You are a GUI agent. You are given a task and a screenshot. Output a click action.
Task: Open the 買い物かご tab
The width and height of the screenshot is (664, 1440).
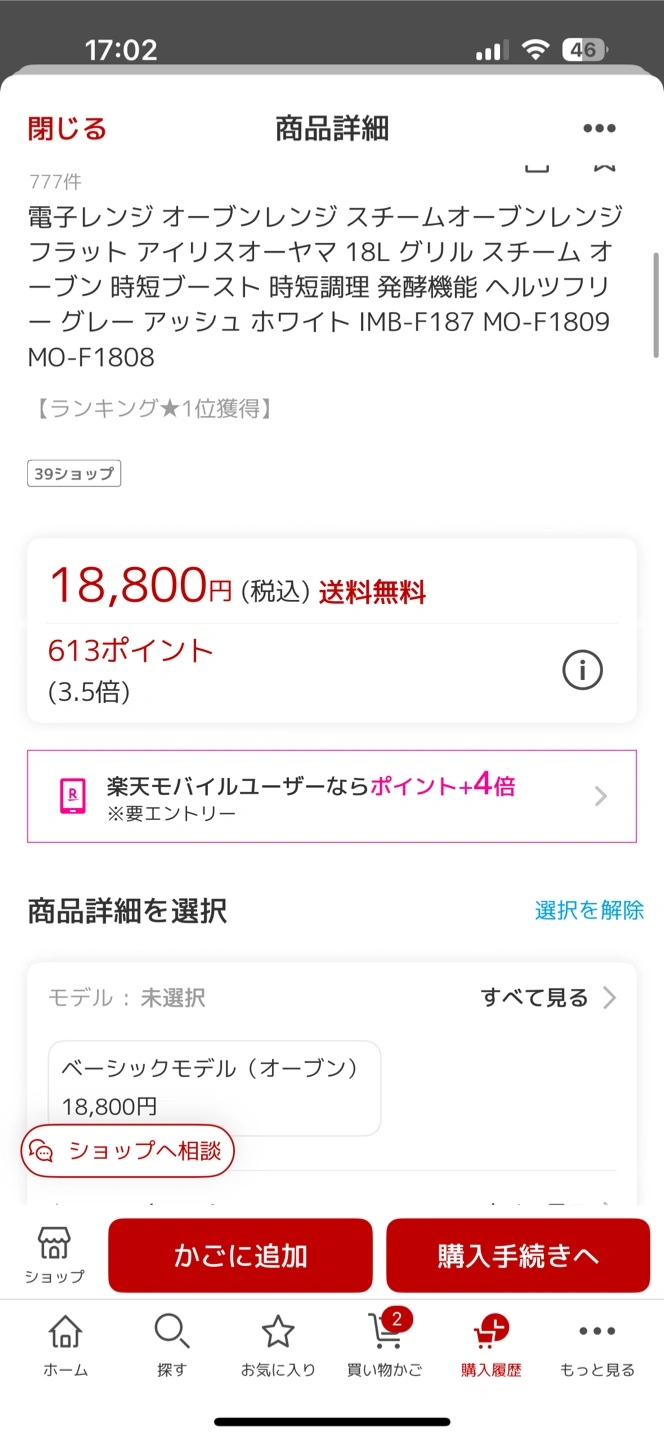coord(385,1347)
